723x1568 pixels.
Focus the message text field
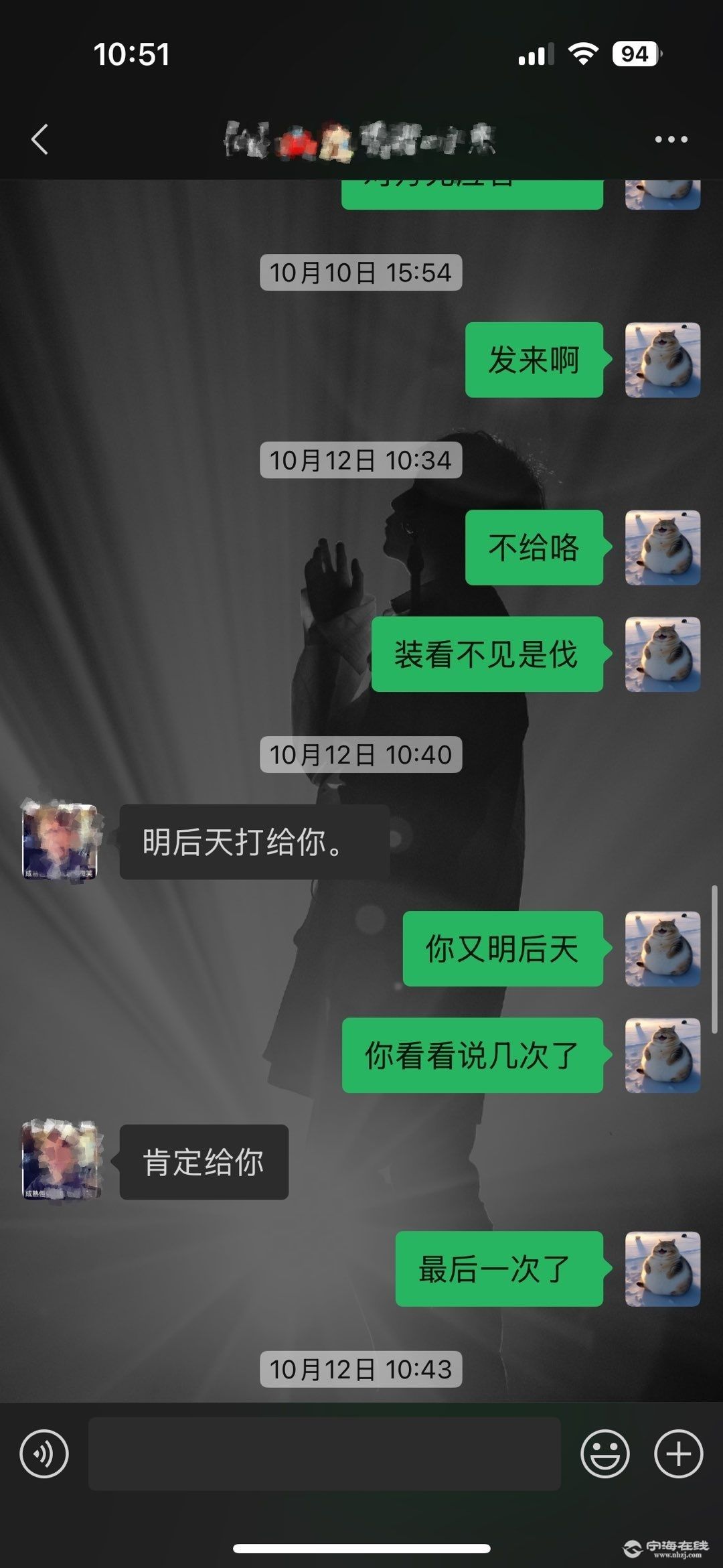tap(324, 1453)
